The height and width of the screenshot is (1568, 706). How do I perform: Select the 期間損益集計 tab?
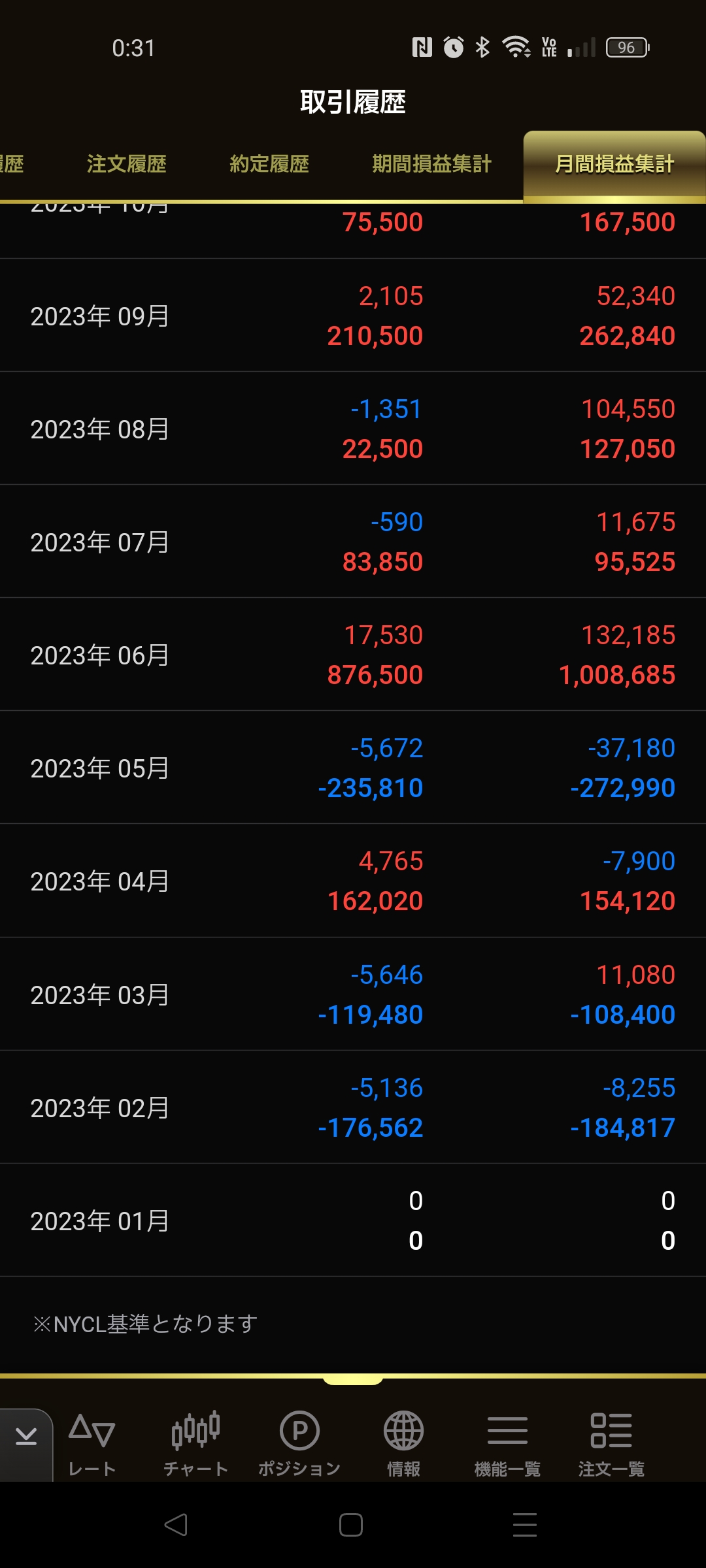(x=431, y=164)
